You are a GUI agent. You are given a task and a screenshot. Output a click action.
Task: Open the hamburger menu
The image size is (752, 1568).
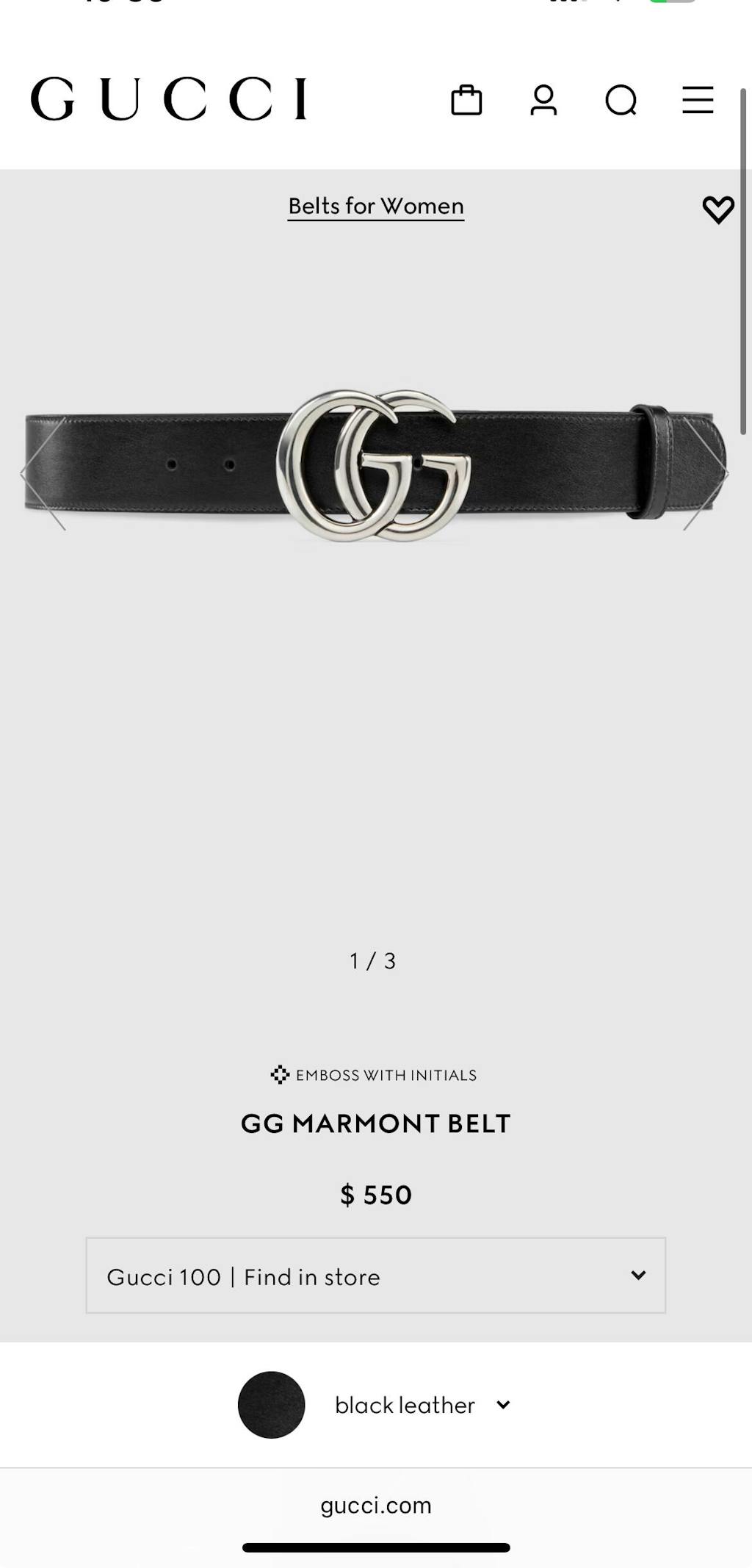(x=698, y=100)
